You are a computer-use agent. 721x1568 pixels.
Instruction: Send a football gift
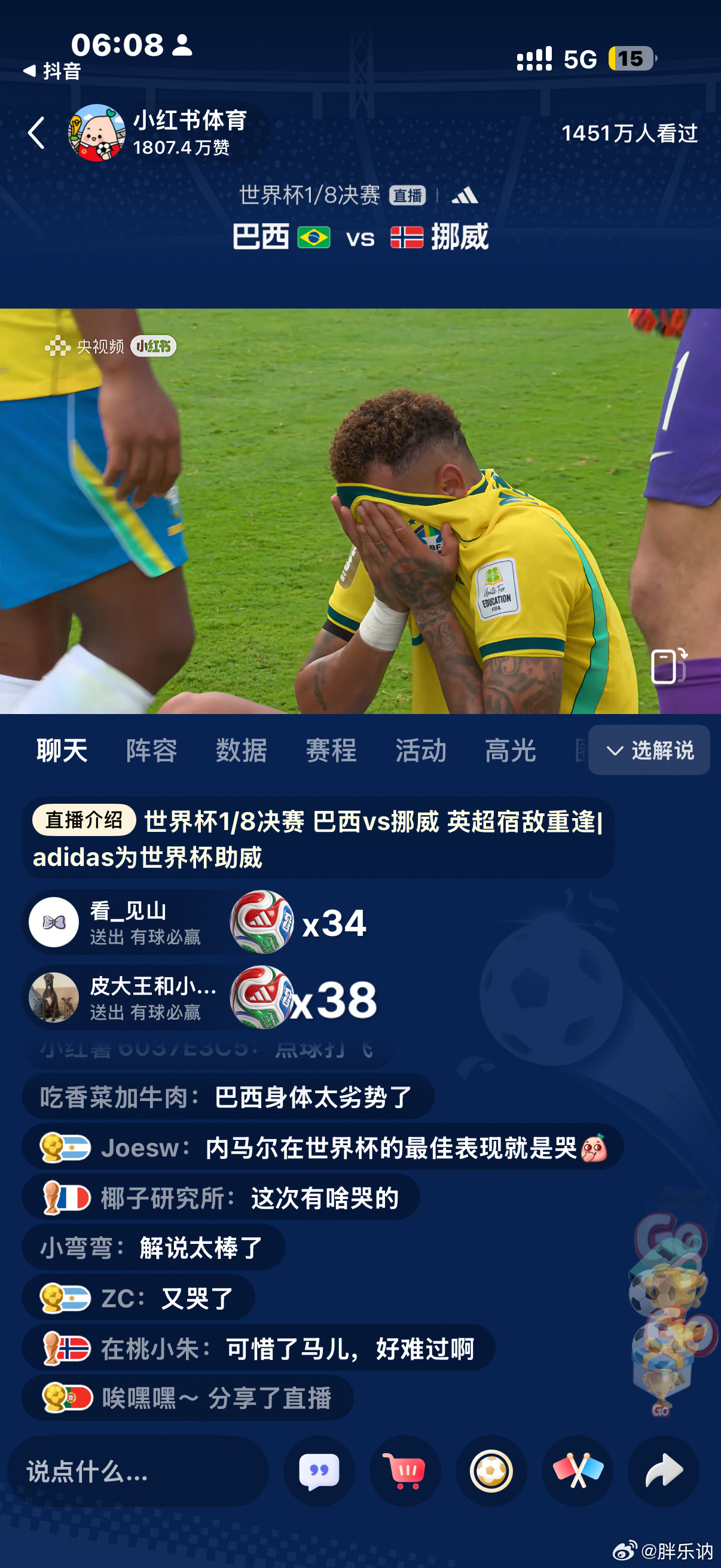[x=491, y=1471]
